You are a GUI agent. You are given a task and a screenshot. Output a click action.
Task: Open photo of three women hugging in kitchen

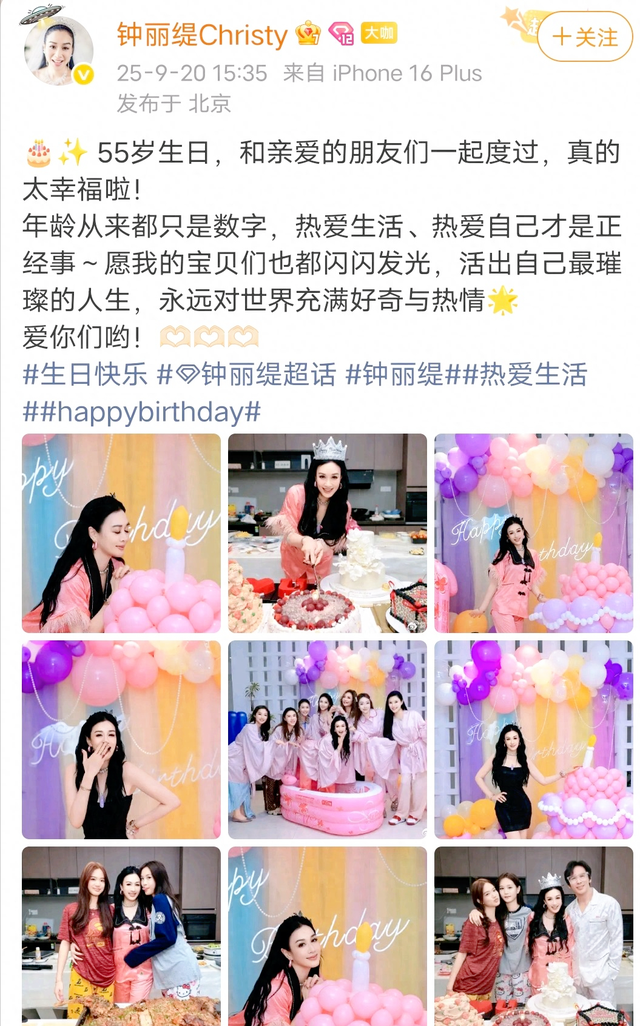(x=121, y=935)
